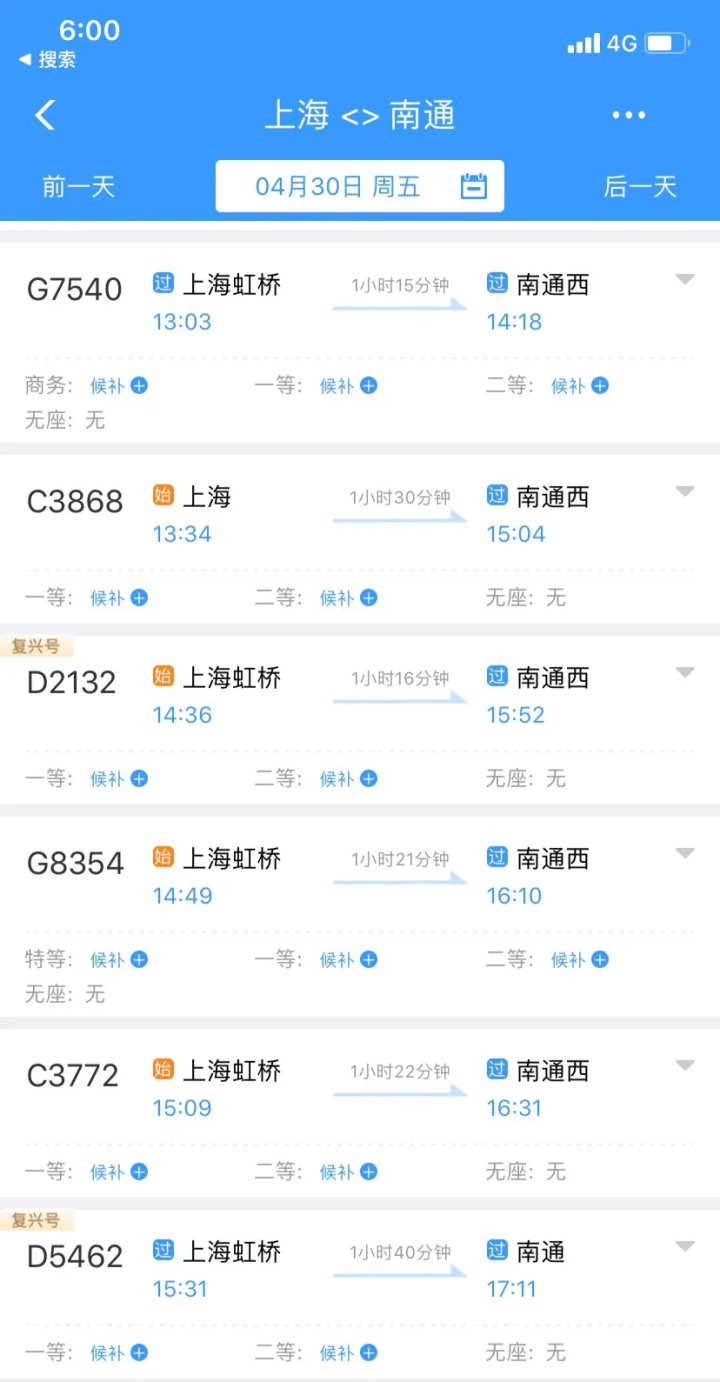720x1382 pixels.
Task: Expand the D5462 dropdown arrow
Action: coord(685,1246)
